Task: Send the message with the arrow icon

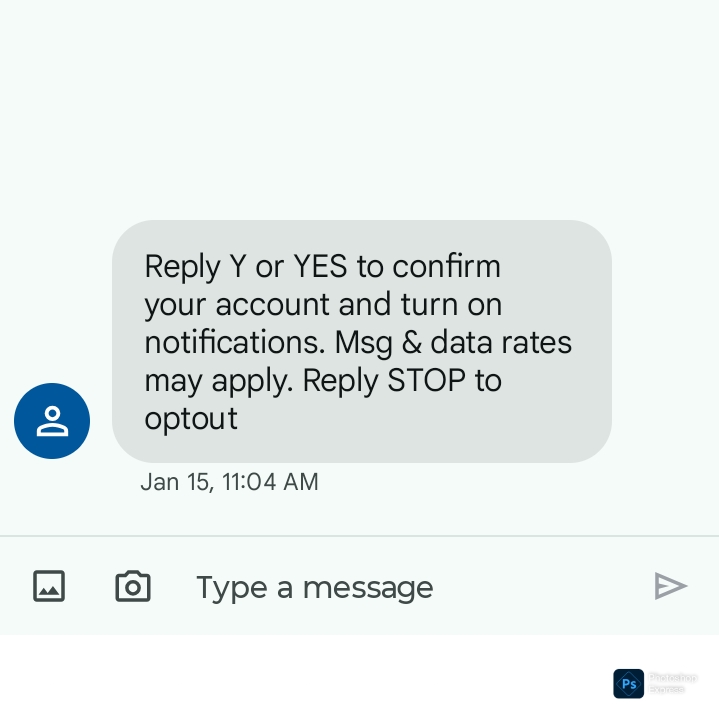Action: [670, 586]
